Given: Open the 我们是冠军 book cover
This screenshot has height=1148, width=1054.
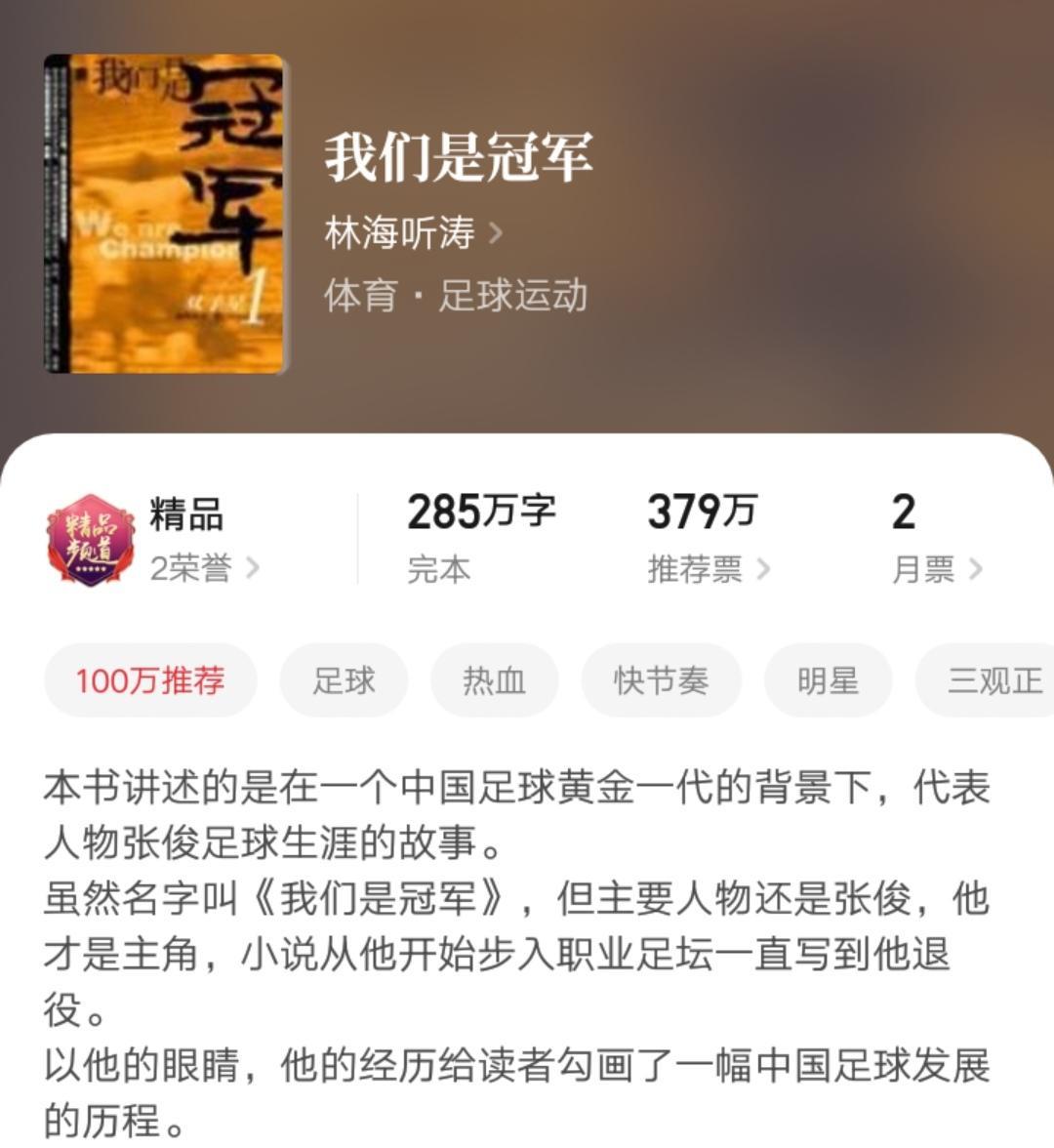Looking at the screenshot, I should point(165,215).
